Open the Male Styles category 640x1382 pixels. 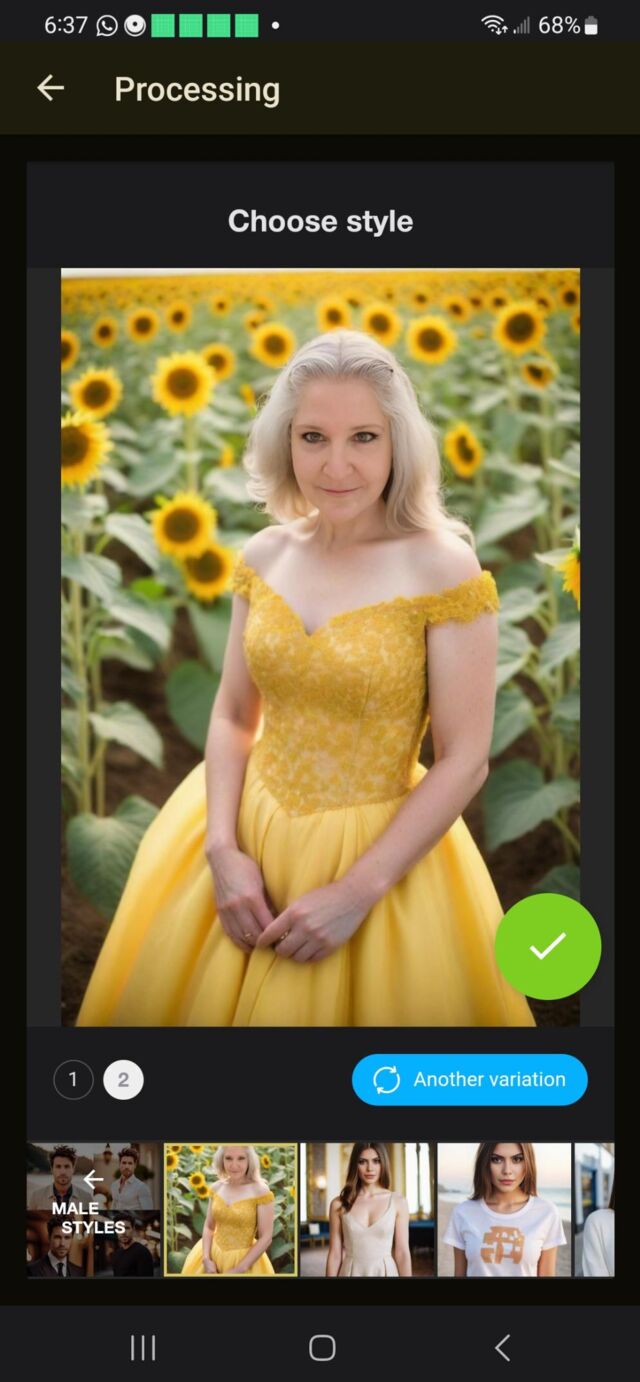tap(93, 1210)
